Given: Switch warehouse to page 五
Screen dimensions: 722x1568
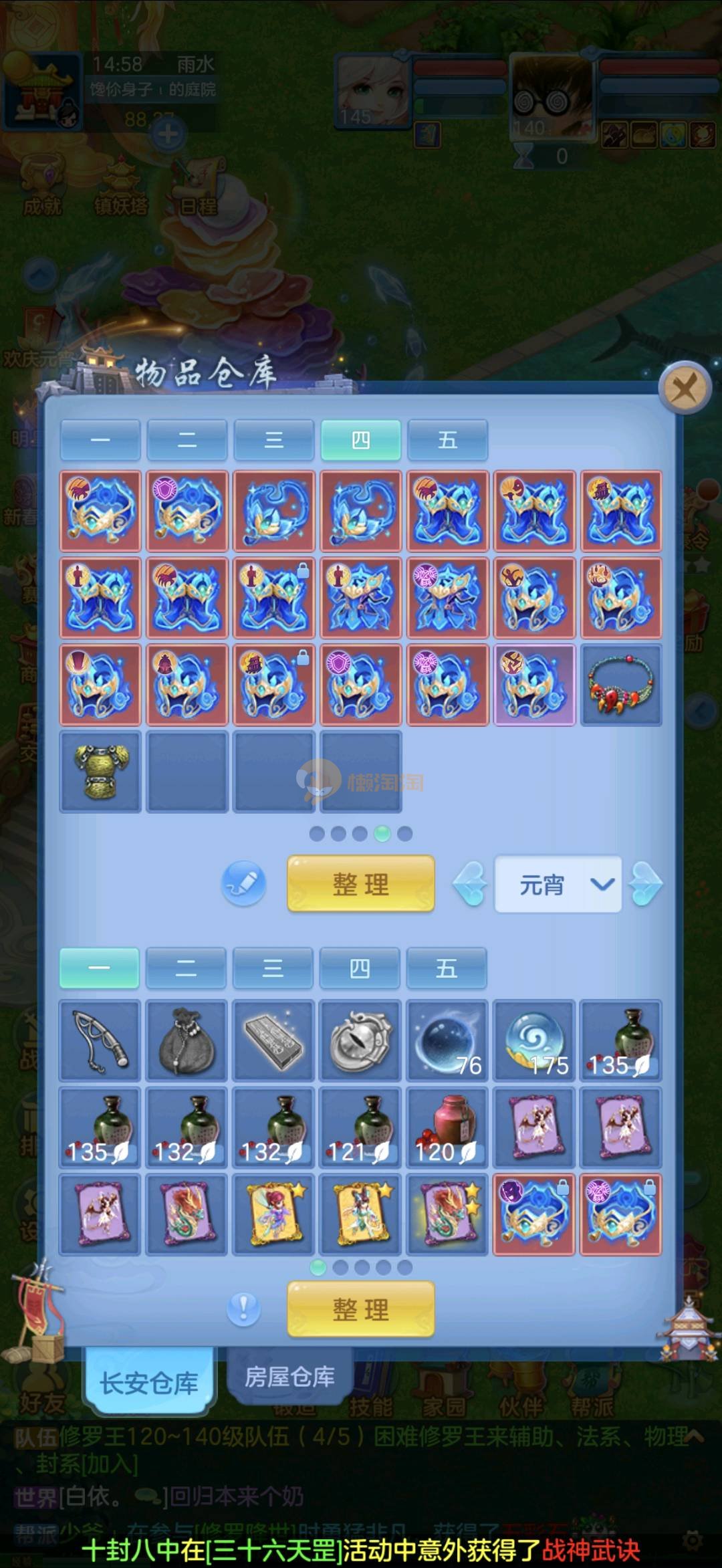Looking at the screenshot, I should pyautogui.click(x=447, y=440).
